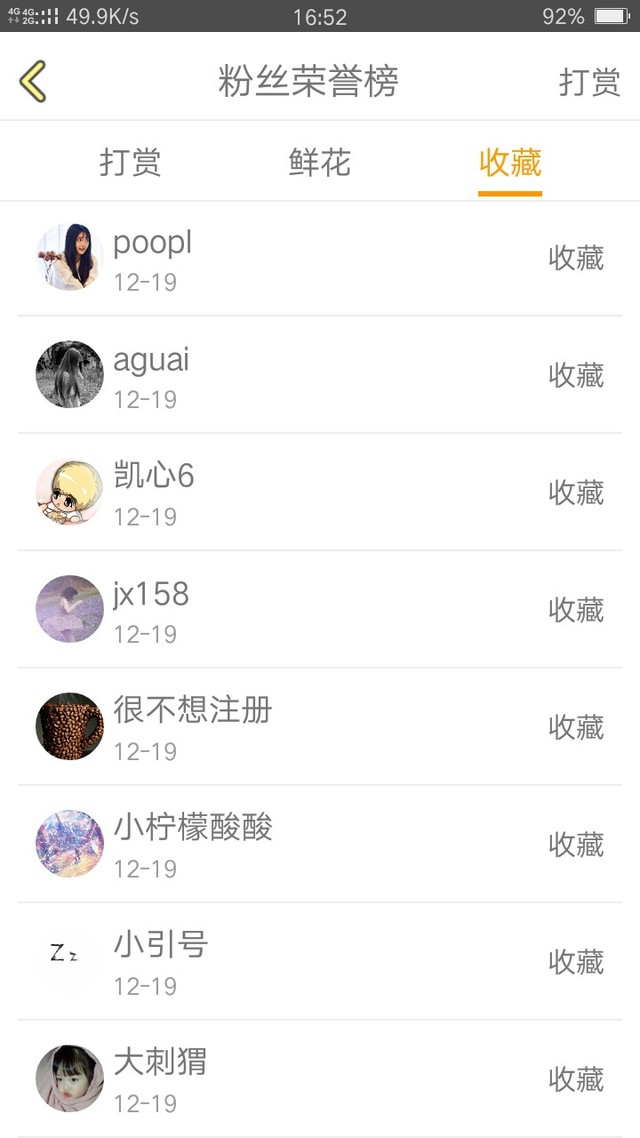Open the row for 大刺猬
Viewport: 640px width, 1138px height.
tap(320, 1078)
